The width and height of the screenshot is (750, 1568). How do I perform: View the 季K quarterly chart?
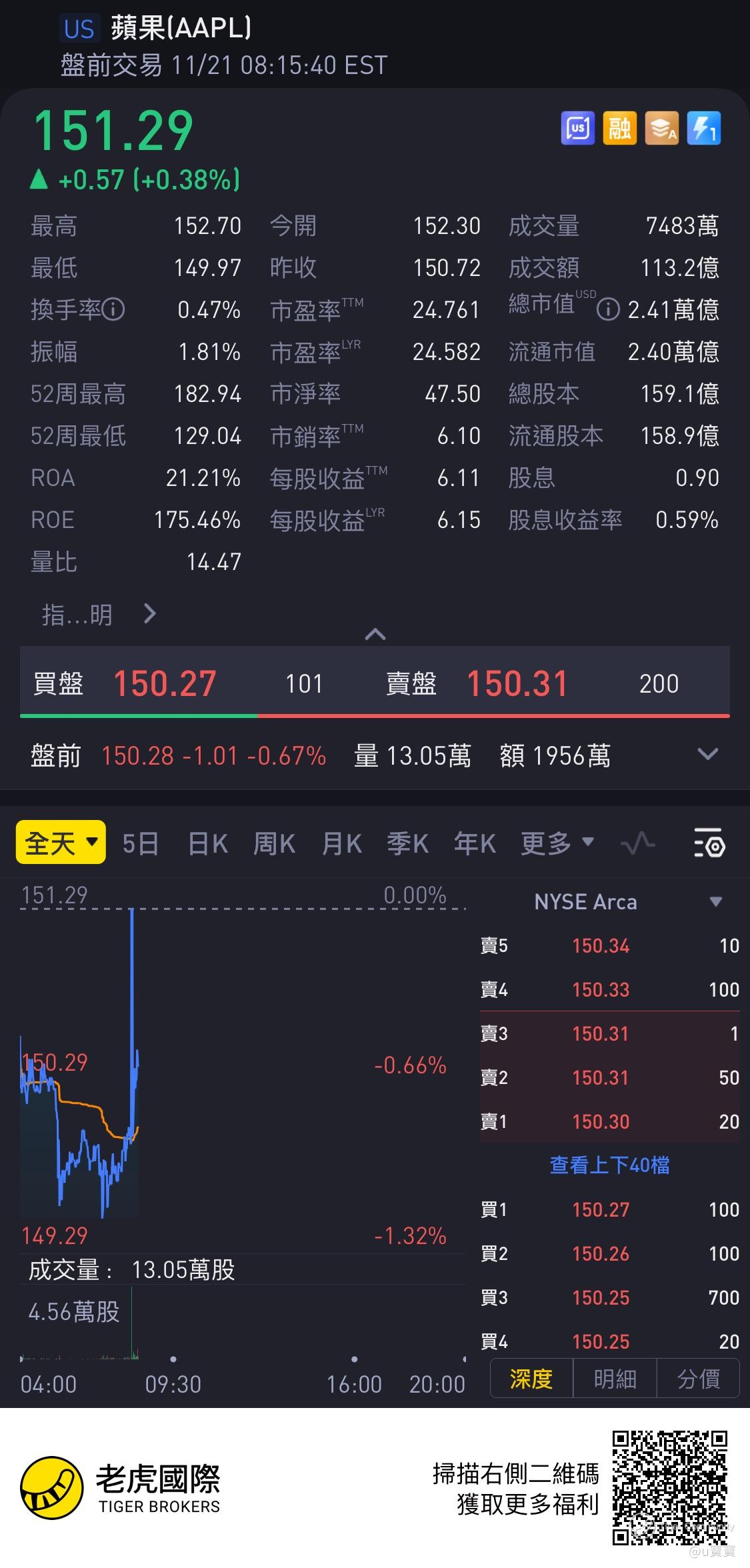point(407,844)
